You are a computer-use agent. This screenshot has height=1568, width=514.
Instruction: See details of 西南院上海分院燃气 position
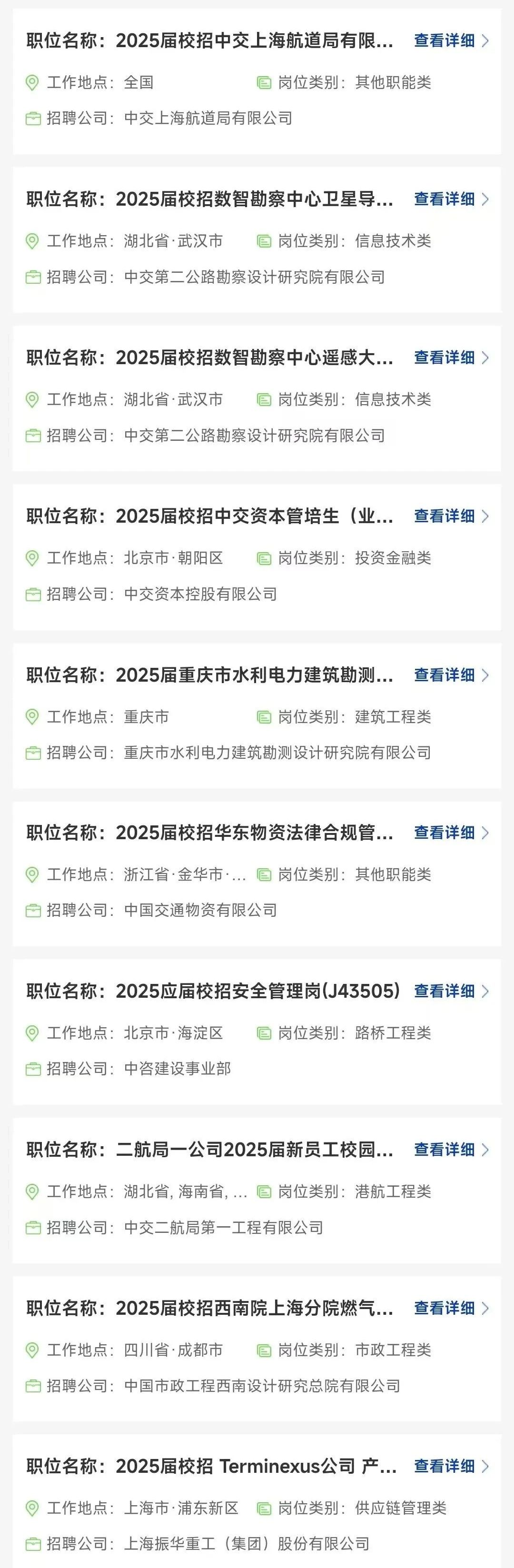pyautogui.click(x=451, y=1308)
